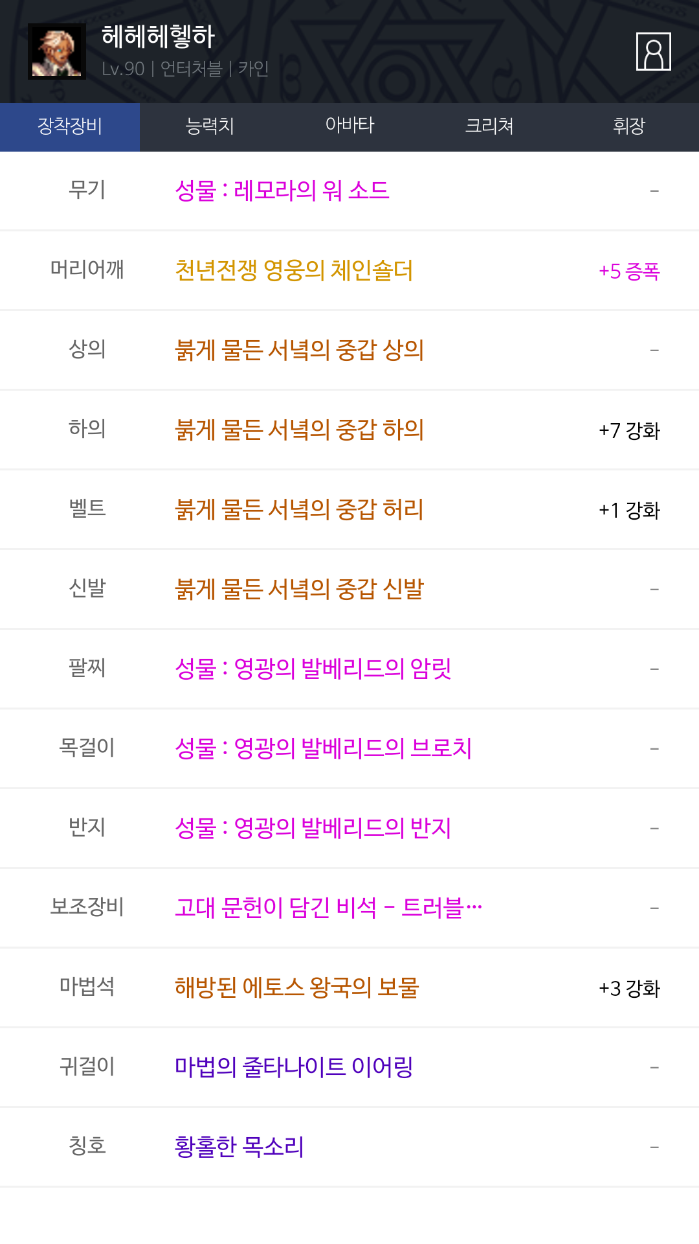Open 천년전쟁 영웅의 체인숄더 item
This screenshot has height=1244, width=699.
(x=294, y=270)
